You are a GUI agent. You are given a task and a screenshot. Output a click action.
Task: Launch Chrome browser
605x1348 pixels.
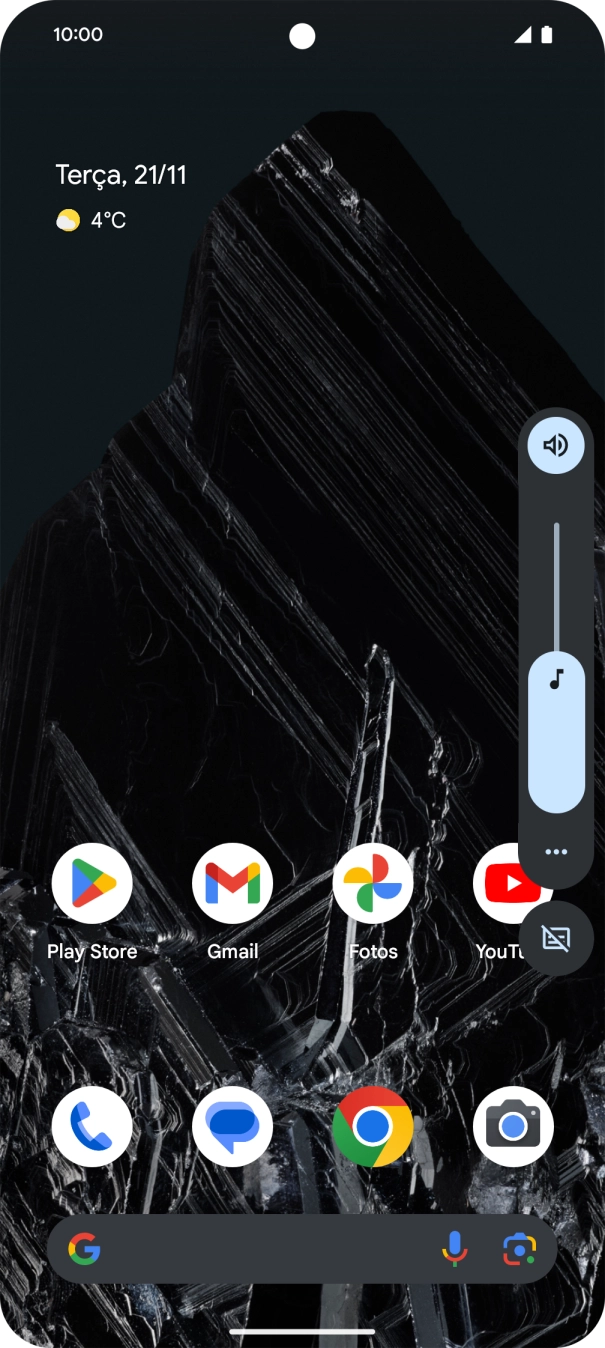[373, 1127]
